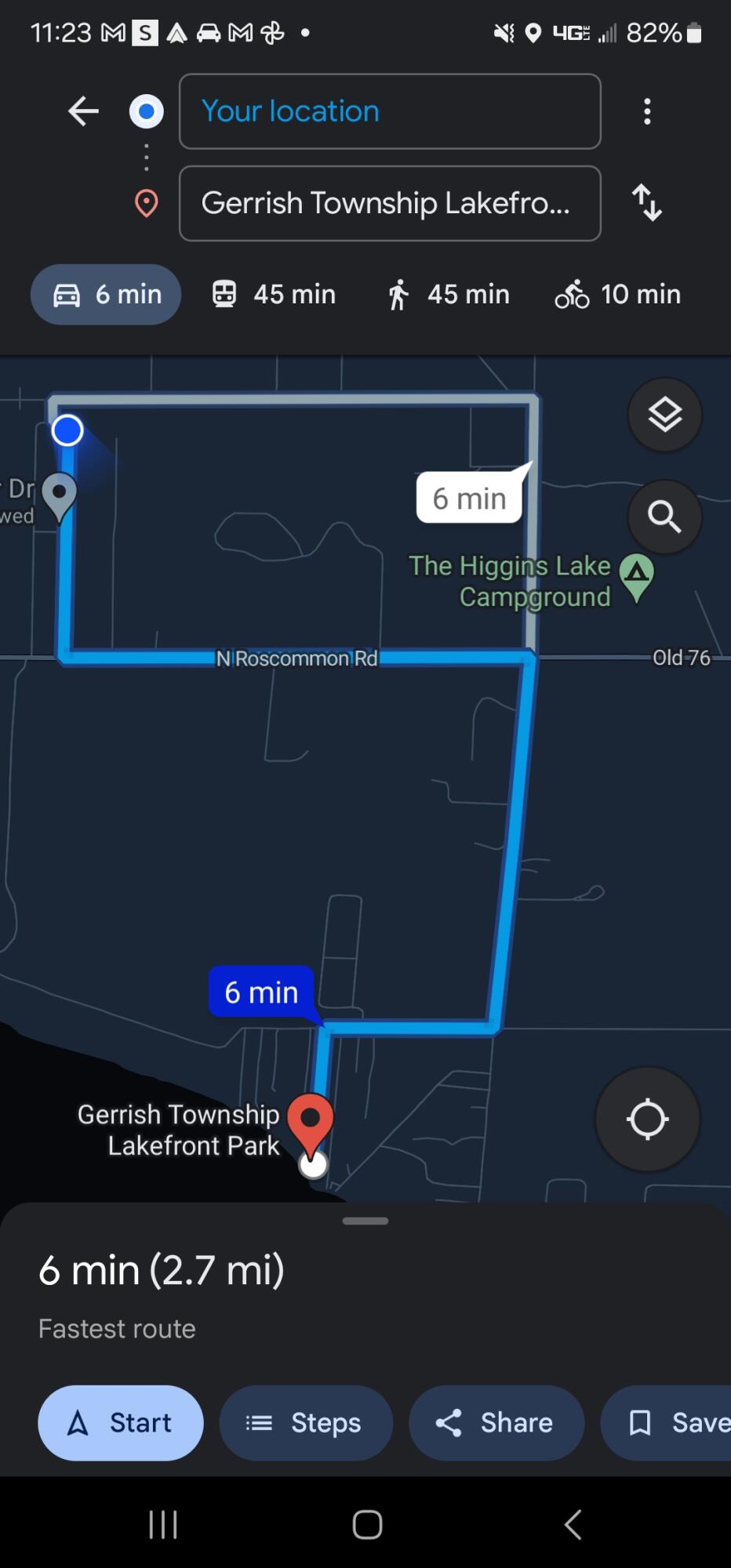Swap start and destination
Image resolution: width=731 pixels, height=1568 pixels.
pyautogui.click(x=646, y=203)
